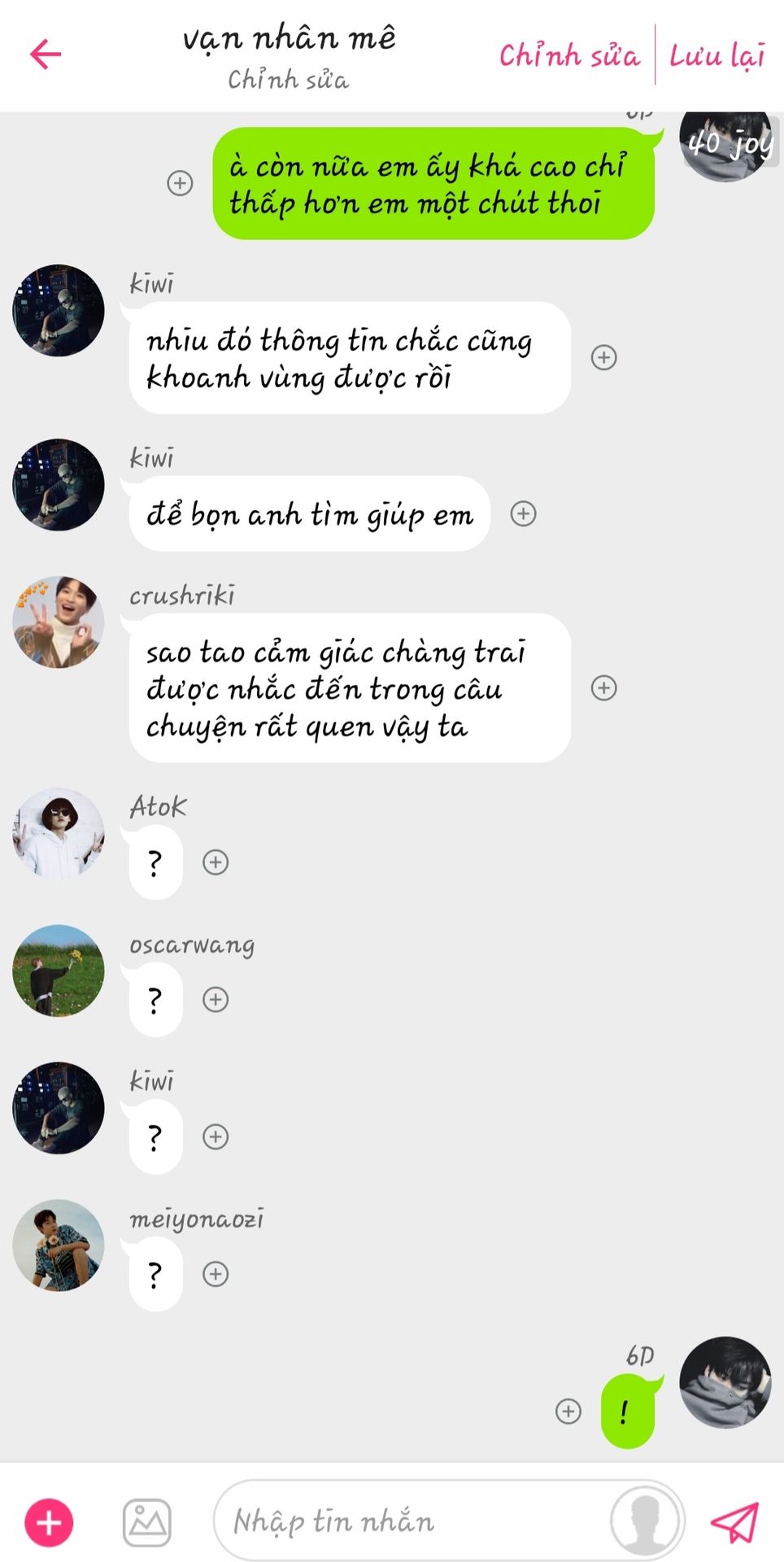Save with the Lưu lại button

[x=716, y=55]
